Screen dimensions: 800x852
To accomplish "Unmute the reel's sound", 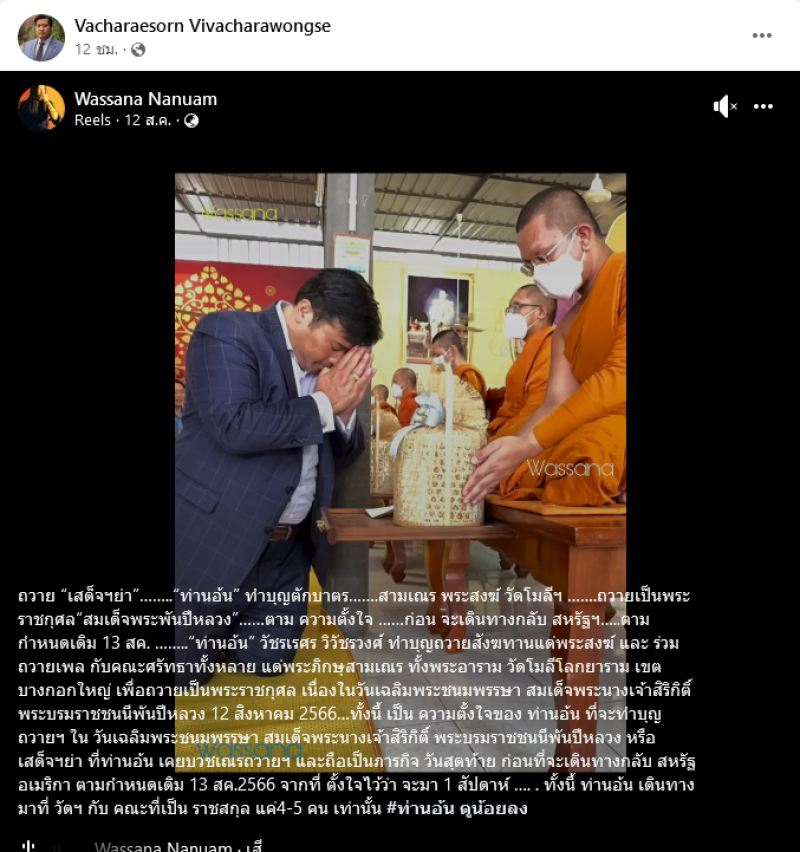I will pyautogui.click(x=725, y=107).
